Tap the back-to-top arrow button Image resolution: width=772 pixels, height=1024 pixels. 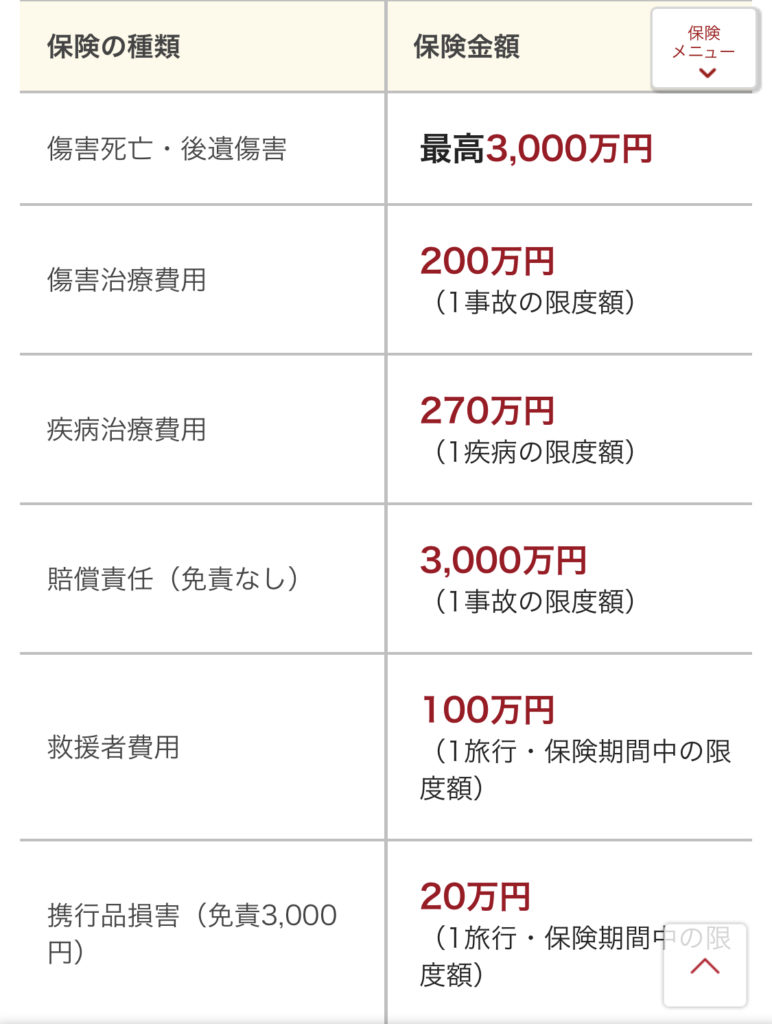point(705,965)
